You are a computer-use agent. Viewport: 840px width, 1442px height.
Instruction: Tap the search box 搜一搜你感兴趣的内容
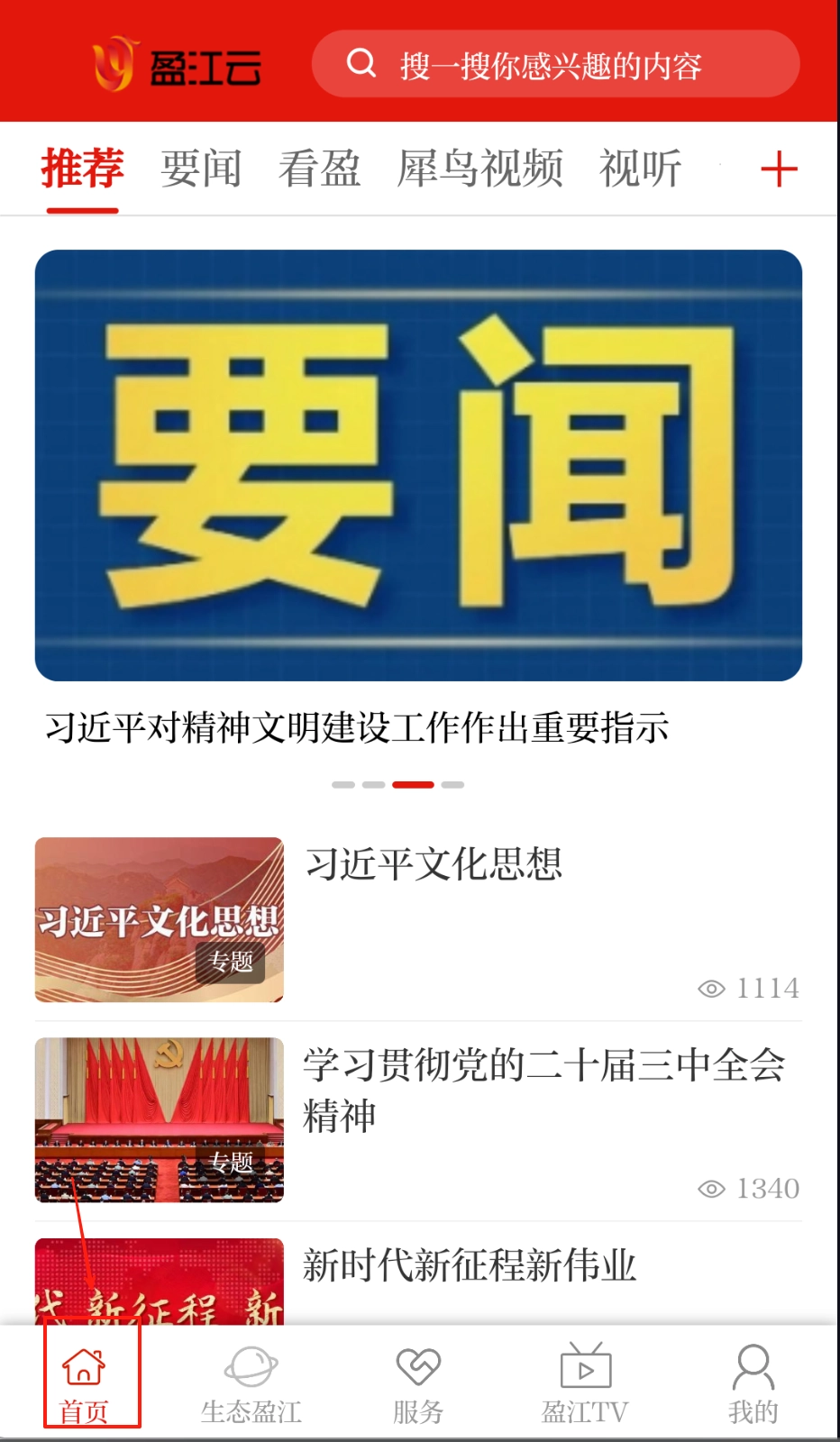pyautogui.click(x=554, y=65)
